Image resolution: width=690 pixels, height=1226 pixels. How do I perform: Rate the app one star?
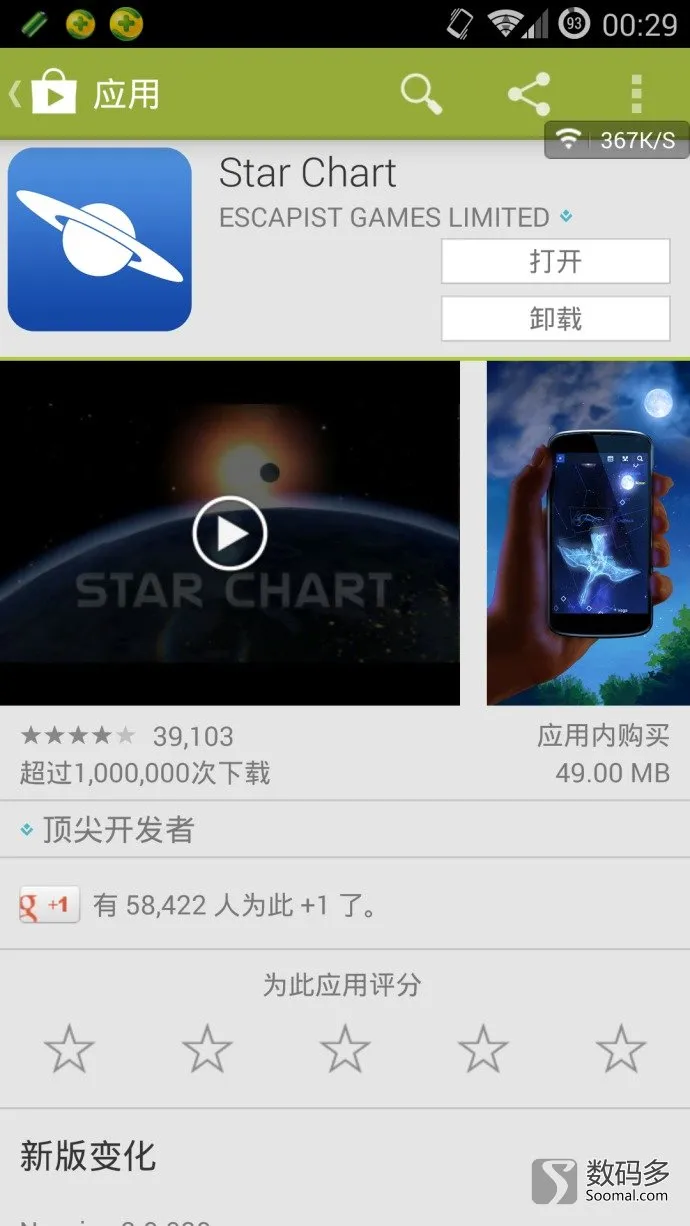(x=69, y=1048)
